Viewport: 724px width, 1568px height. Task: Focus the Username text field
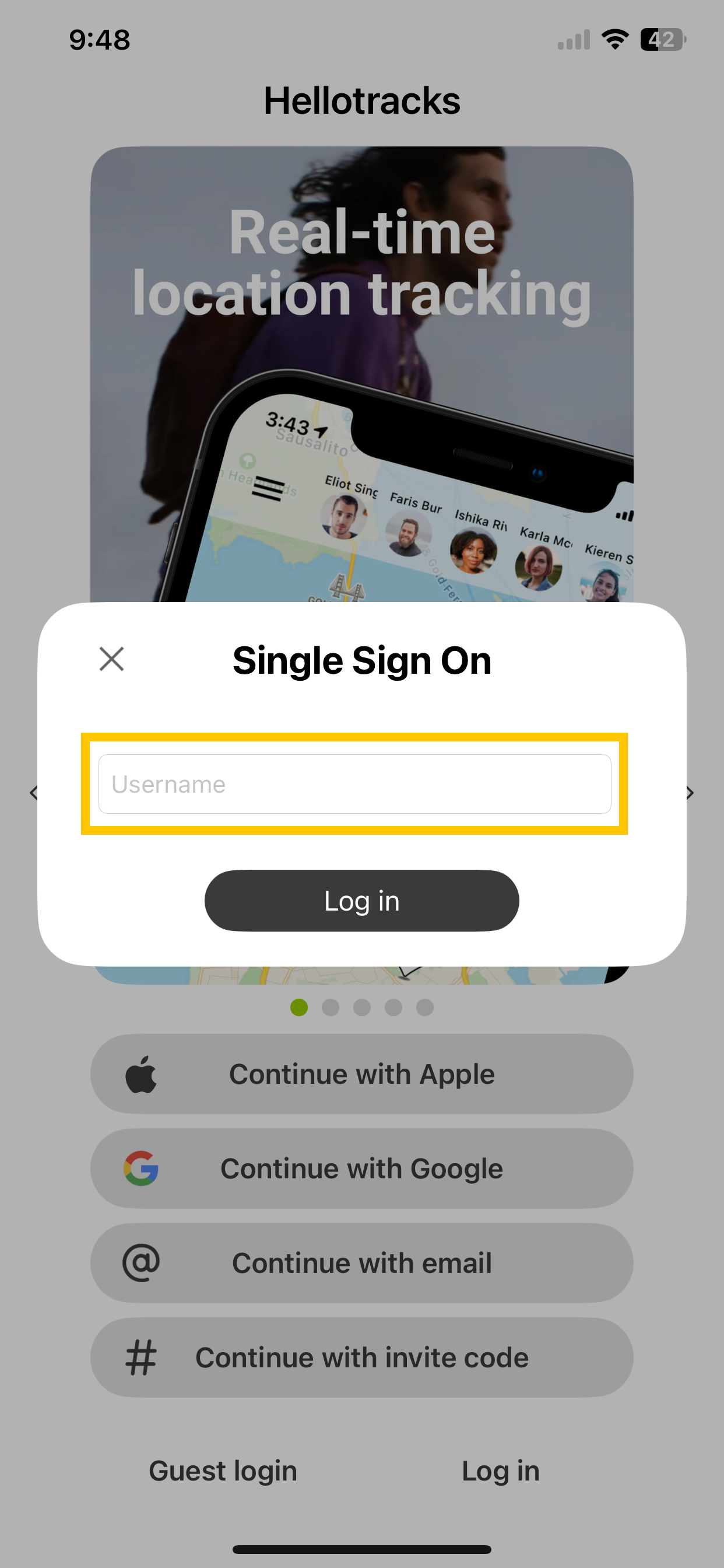pyautogui.click(x=354, y=784)
